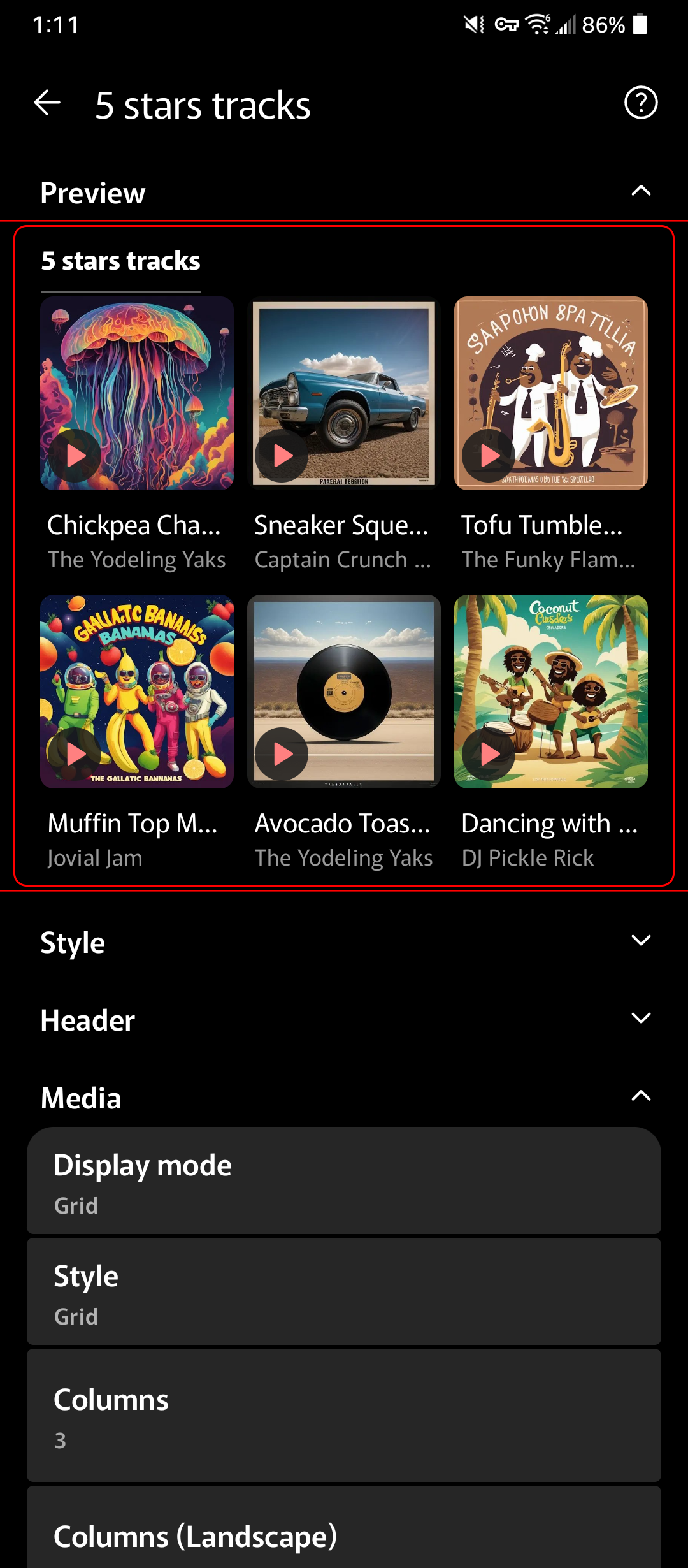The height and width of the screenshot is (1568, 688).
Task: Play the Muffin Top M... track
Action: pos(75,754)
